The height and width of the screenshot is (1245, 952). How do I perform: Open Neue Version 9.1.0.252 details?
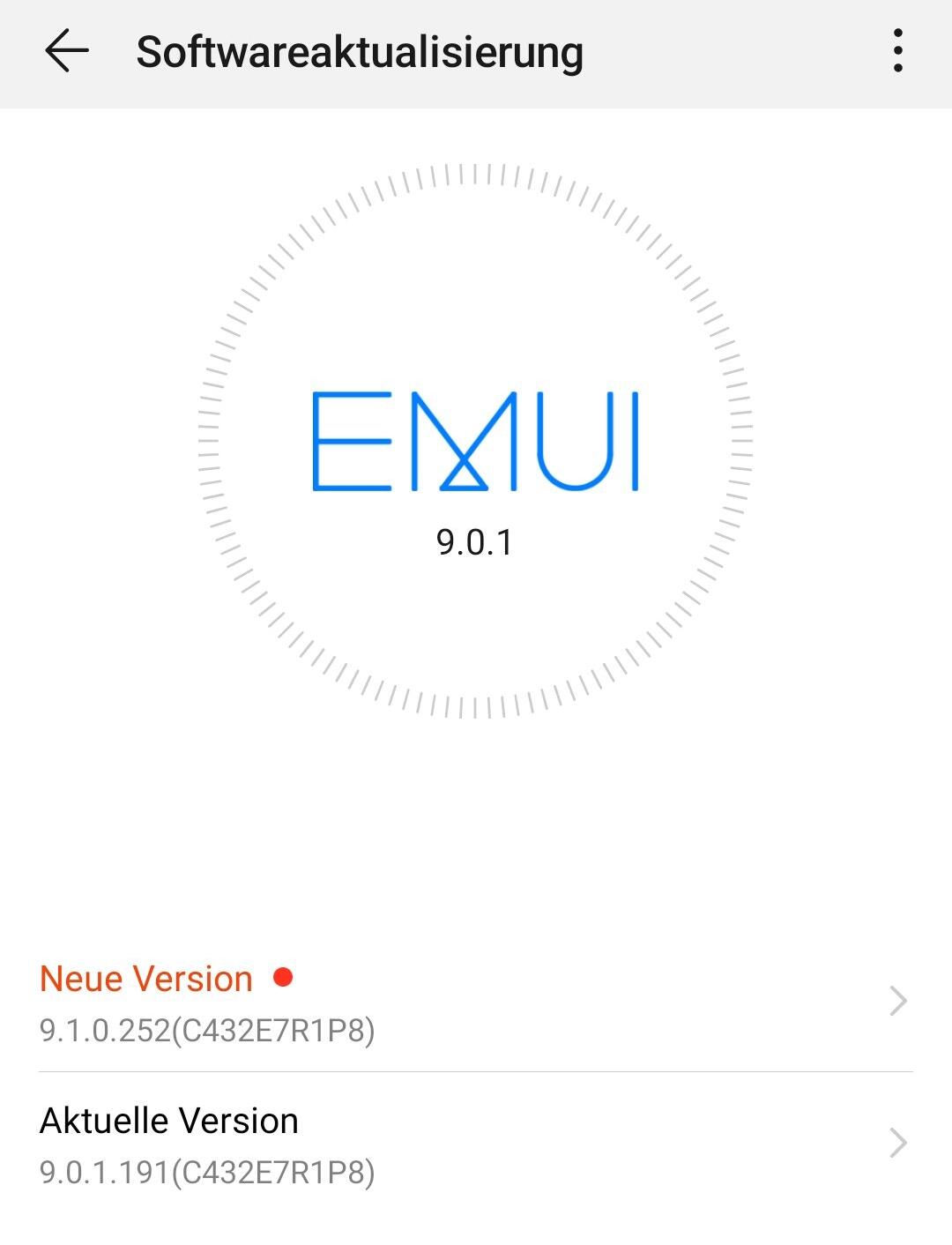[476, 1003]
